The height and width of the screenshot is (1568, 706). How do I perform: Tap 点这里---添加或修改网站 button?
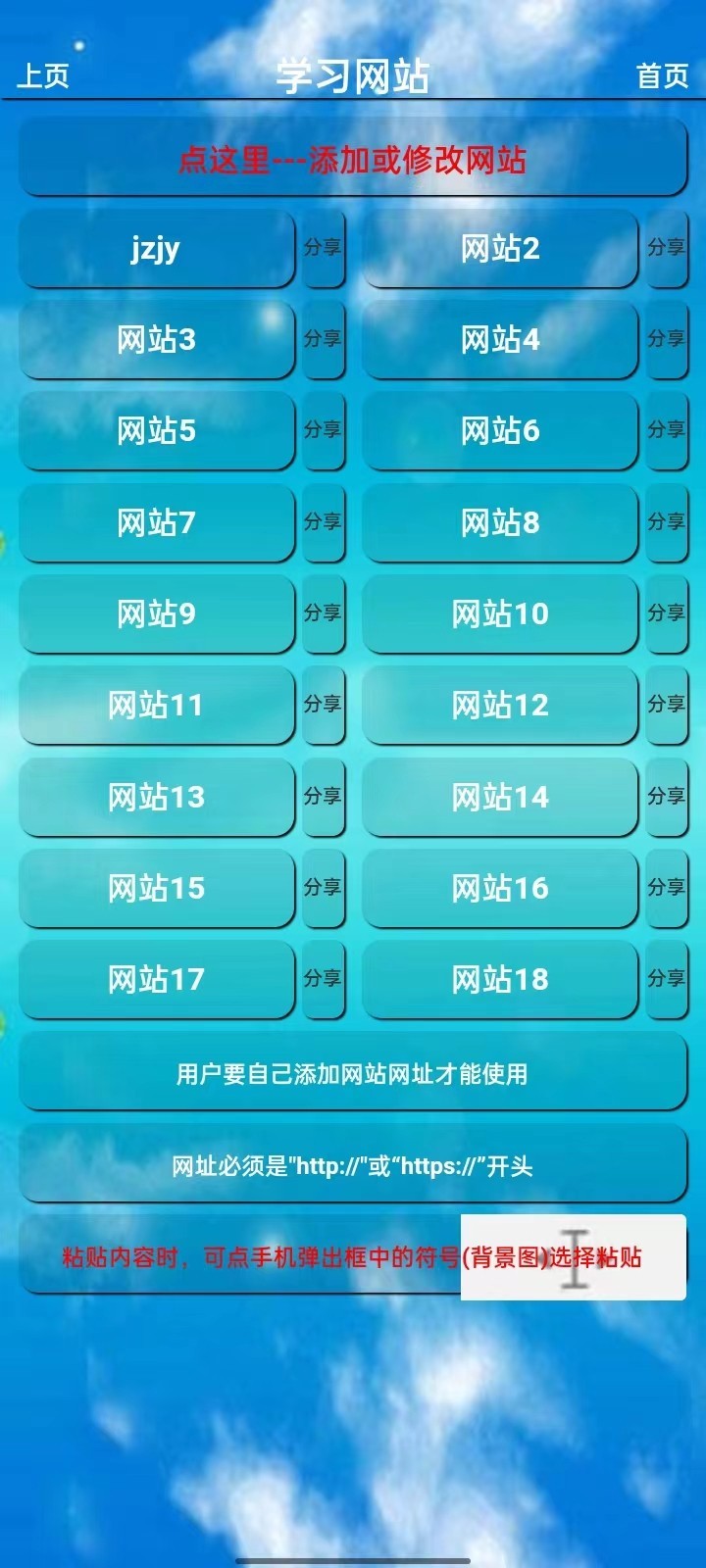tap(353, 159)
